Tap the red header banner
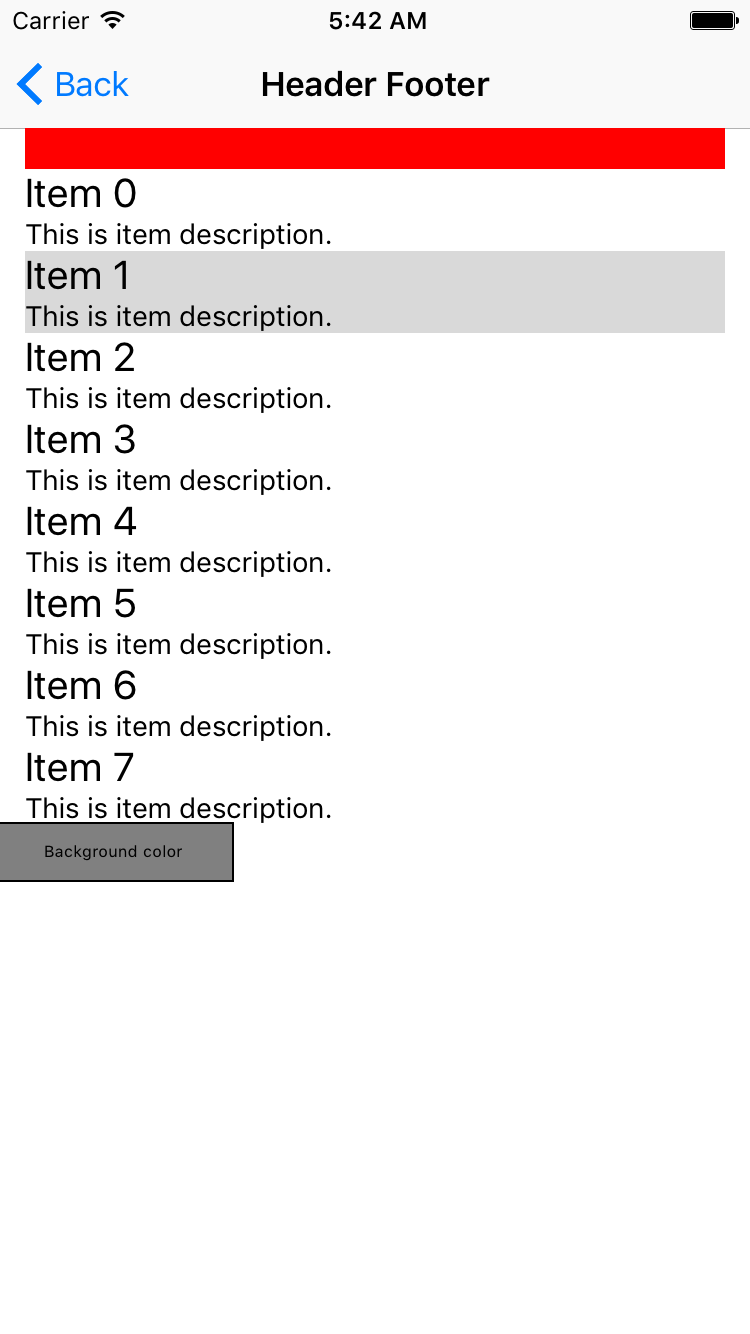Screen dimensions: 750x1334 pyautogui.click(x=375, y=147)
